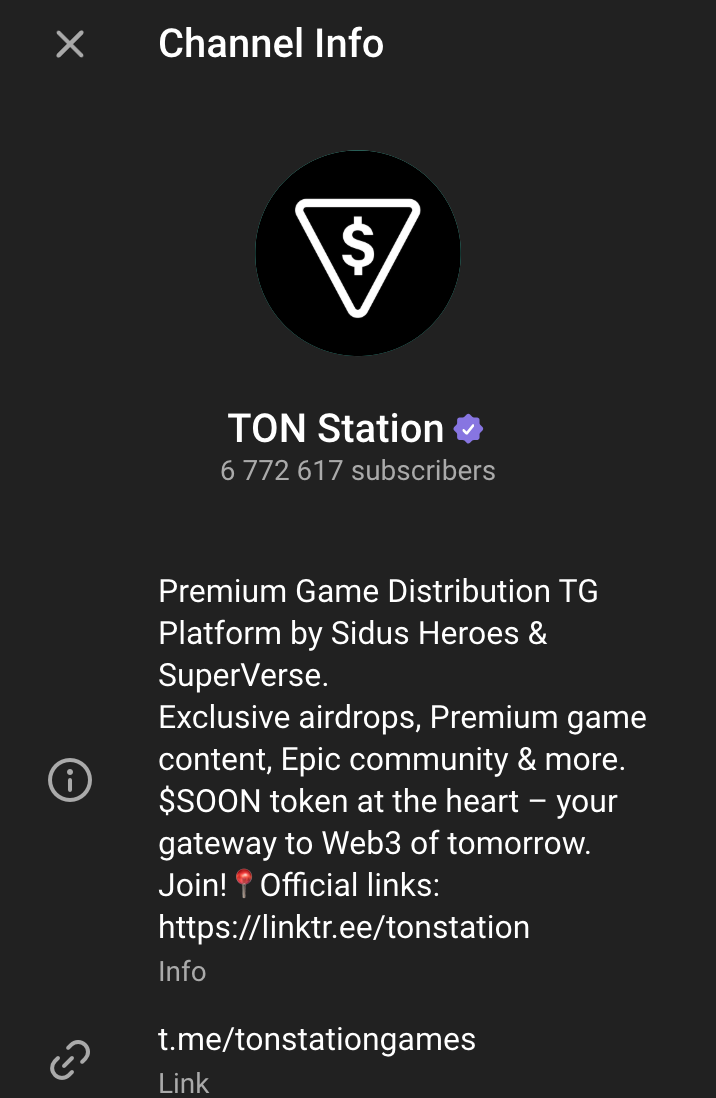Open the TON Station channel avatar
This screenshot has width=716, height=1098.
358,253
